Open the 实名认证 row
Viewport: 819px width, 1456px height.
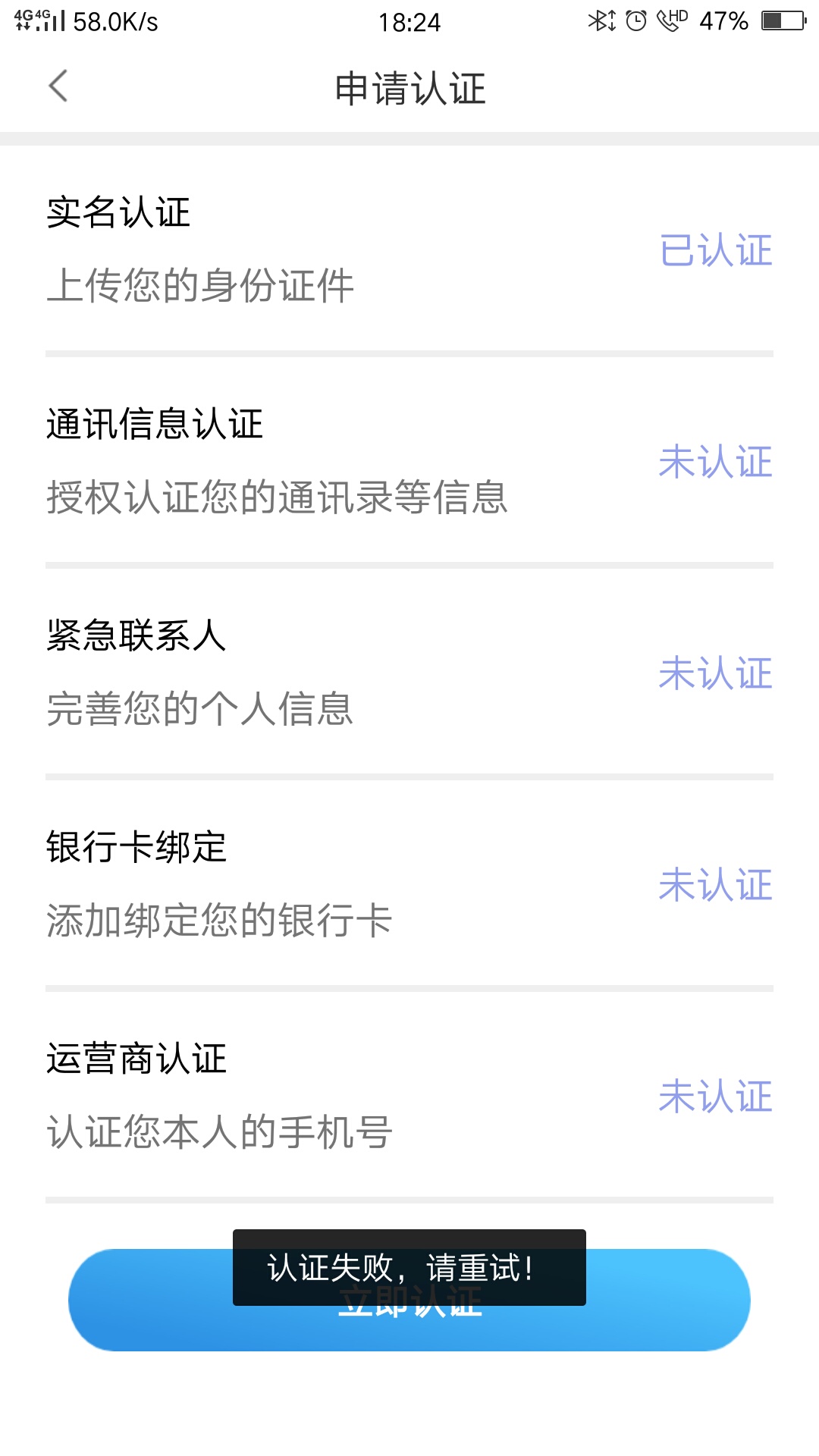click(409, 249)
